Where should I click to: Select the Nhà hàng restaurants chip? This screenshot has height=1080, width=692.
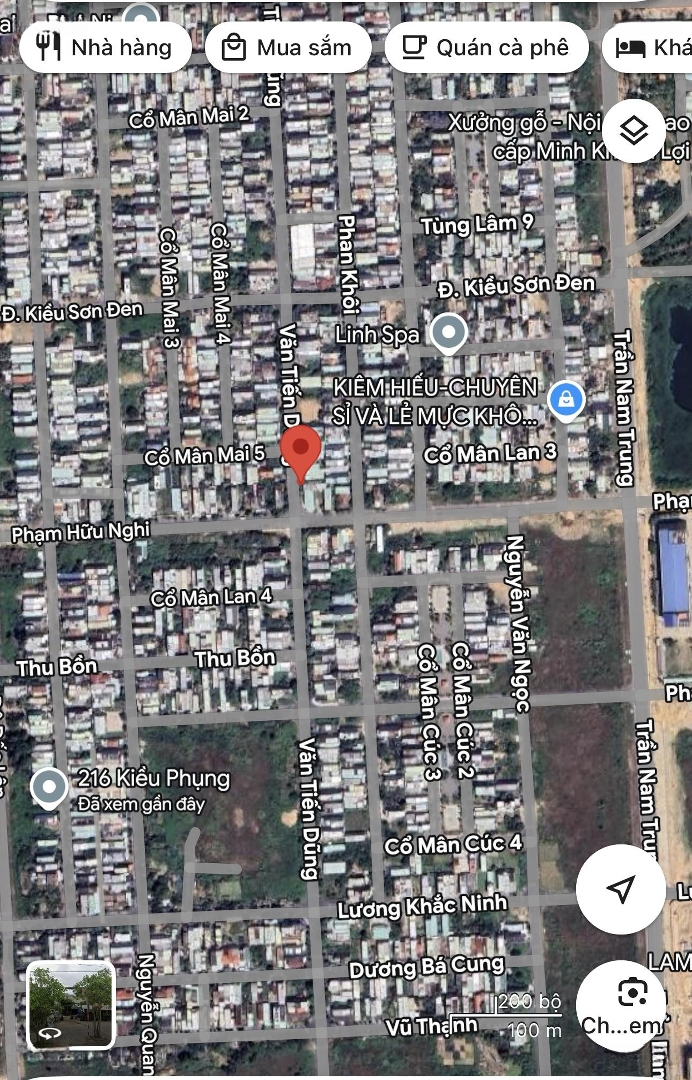(x=103, y=47)
